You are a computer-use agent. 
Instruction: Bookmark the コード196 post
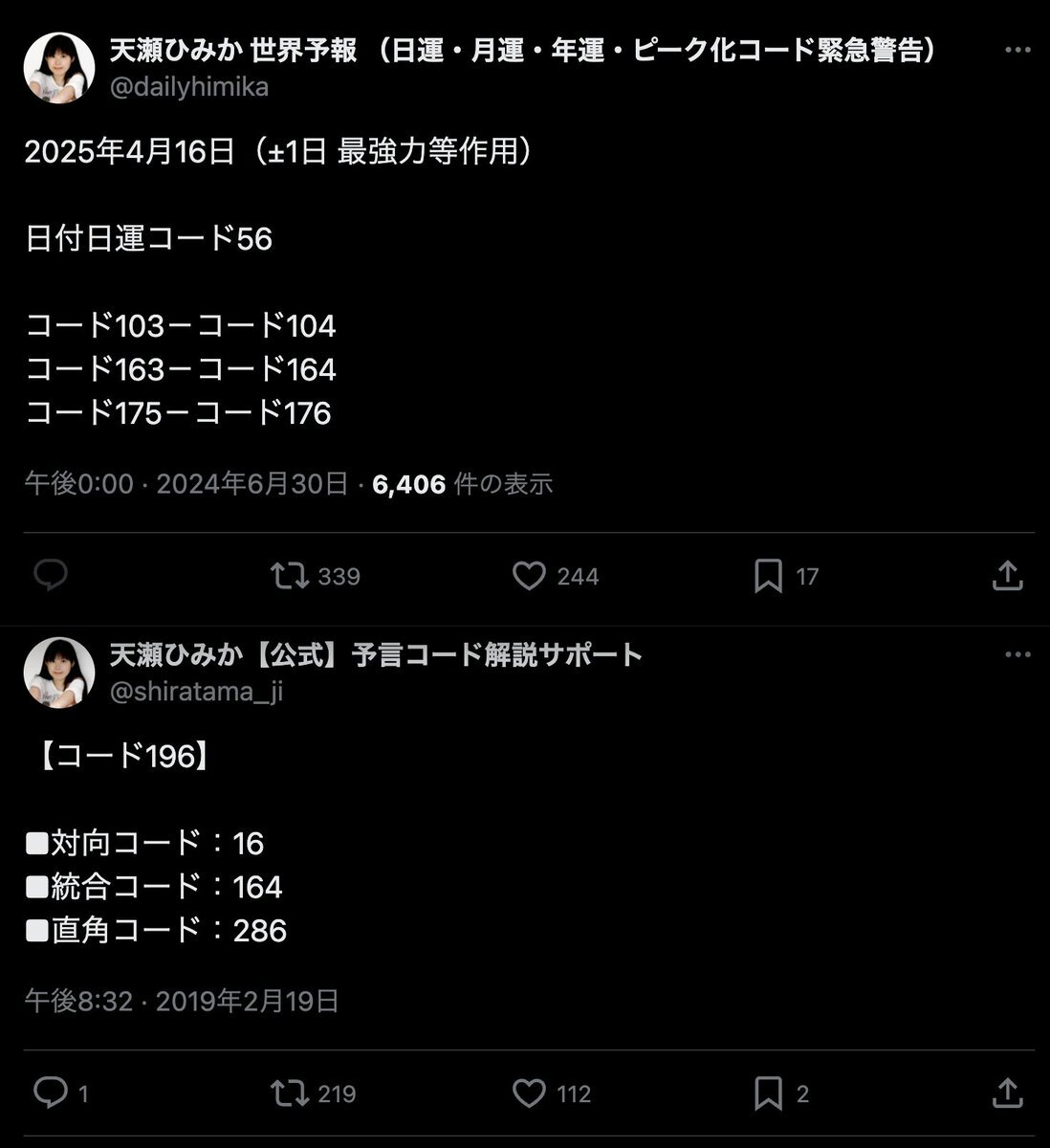768,1093
